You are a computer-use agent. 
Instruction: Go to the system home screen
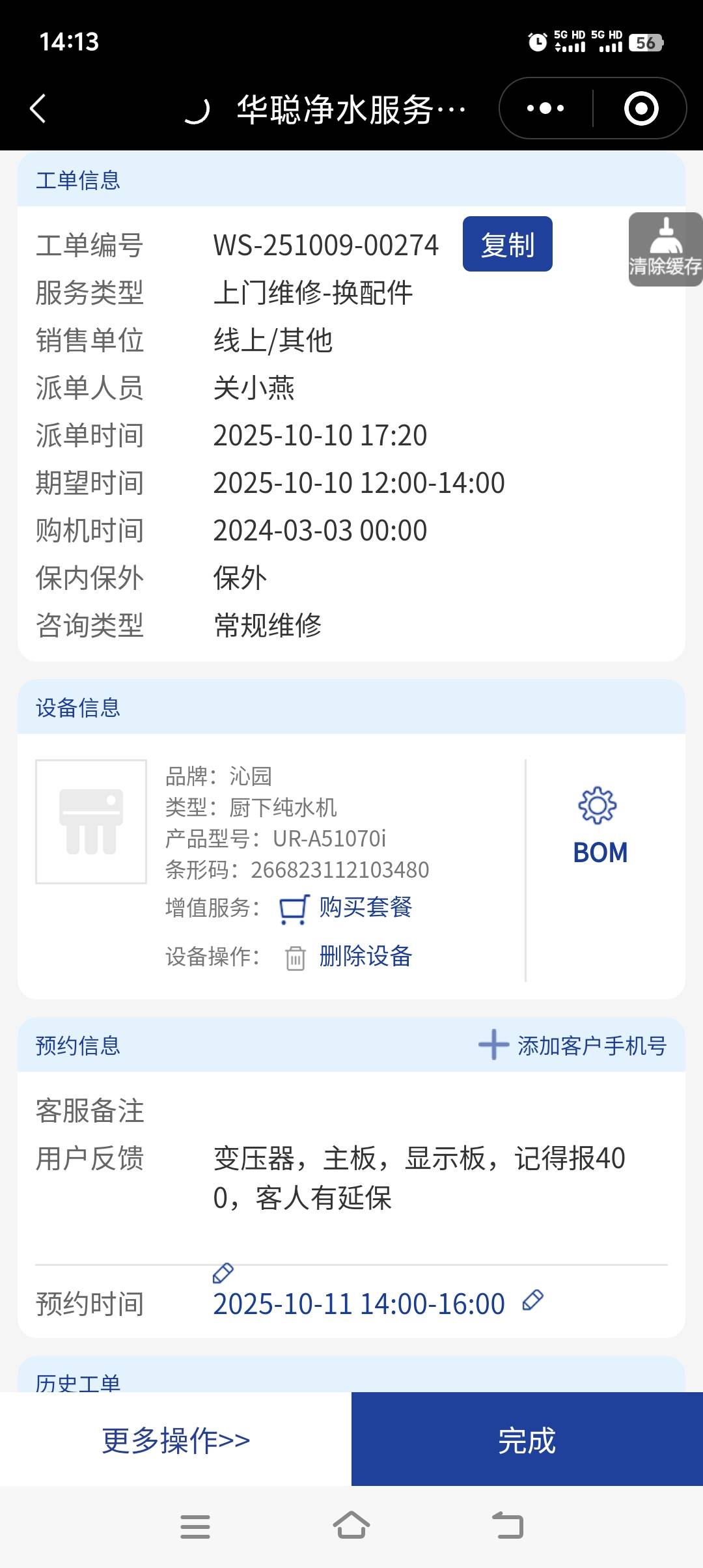point(351,1526)
